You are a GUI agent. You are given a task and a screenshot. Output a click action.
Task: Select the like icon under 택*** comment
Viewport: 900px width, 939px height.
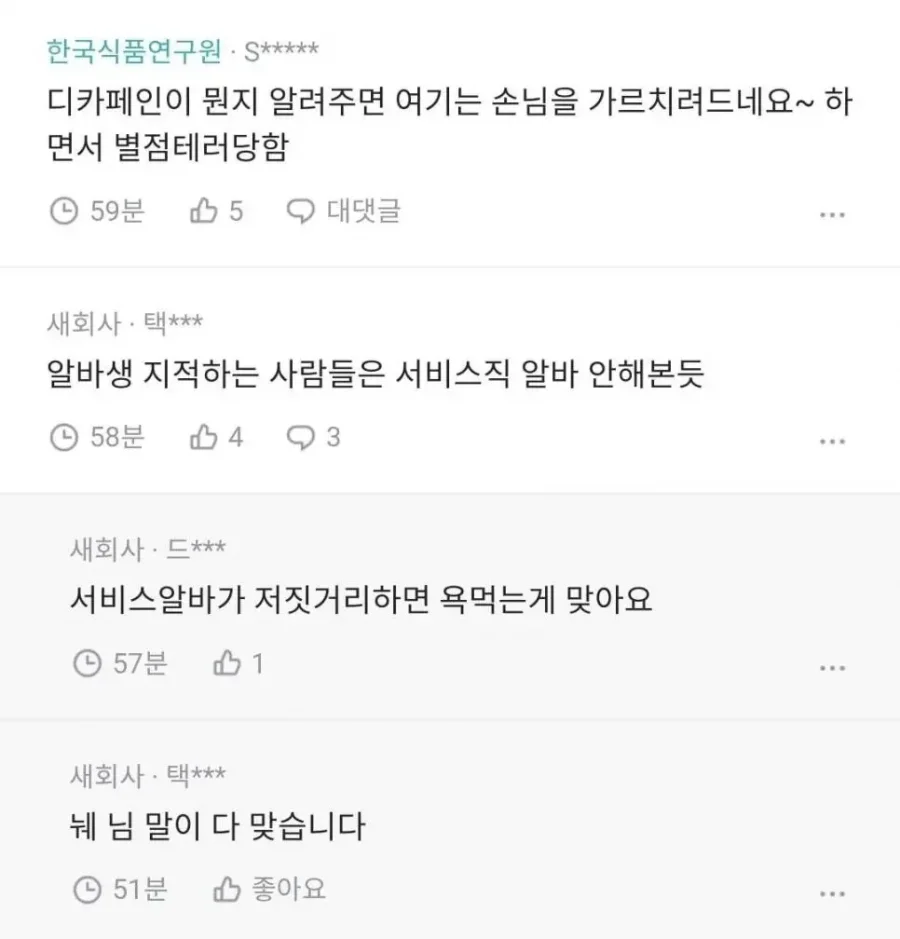205,436
